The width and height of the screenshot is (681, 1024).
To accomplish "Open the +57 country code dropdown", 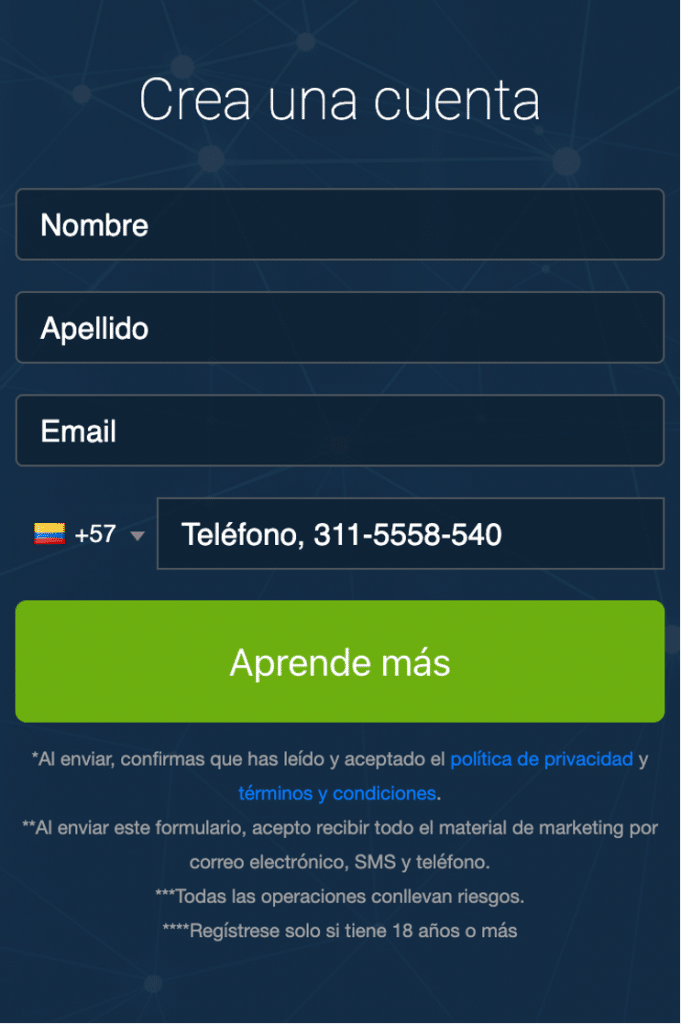I will (x=90, y=535).
